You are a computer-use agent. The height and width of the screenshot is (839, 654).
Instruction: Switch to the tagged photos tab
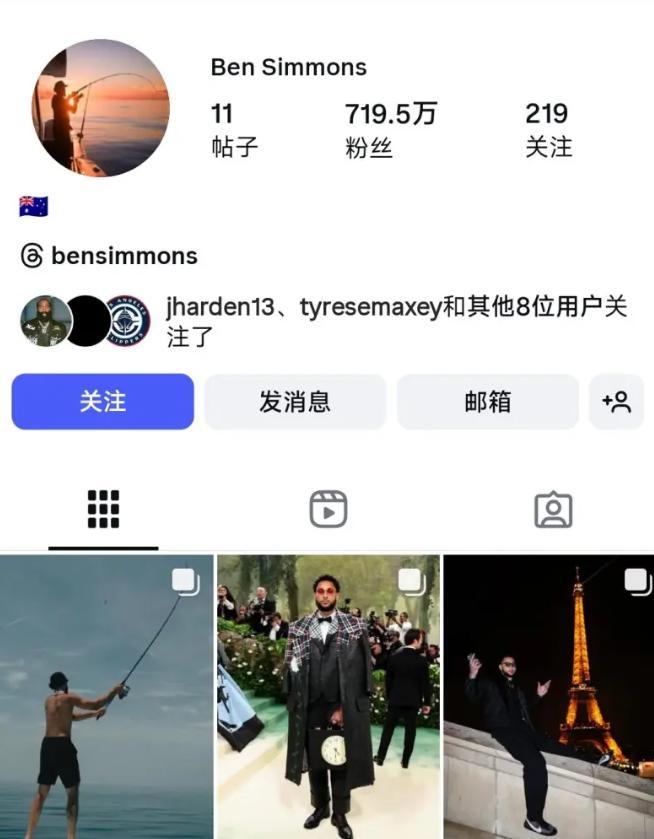click(553, 509)
